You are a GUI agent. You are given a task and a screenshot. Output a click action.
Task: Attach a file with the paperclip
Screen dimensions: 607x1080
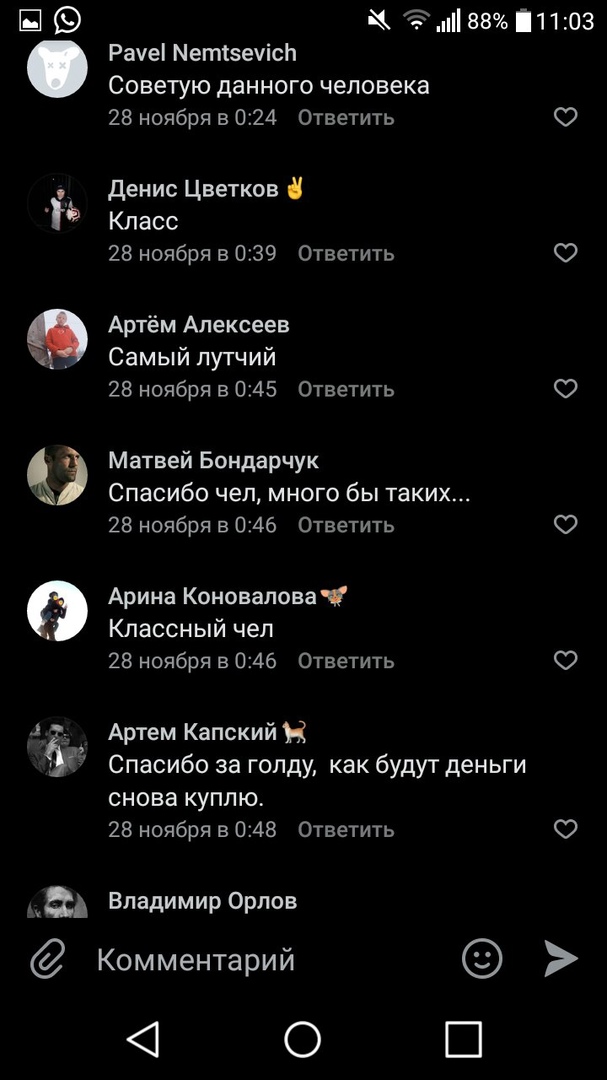point(47,960)
